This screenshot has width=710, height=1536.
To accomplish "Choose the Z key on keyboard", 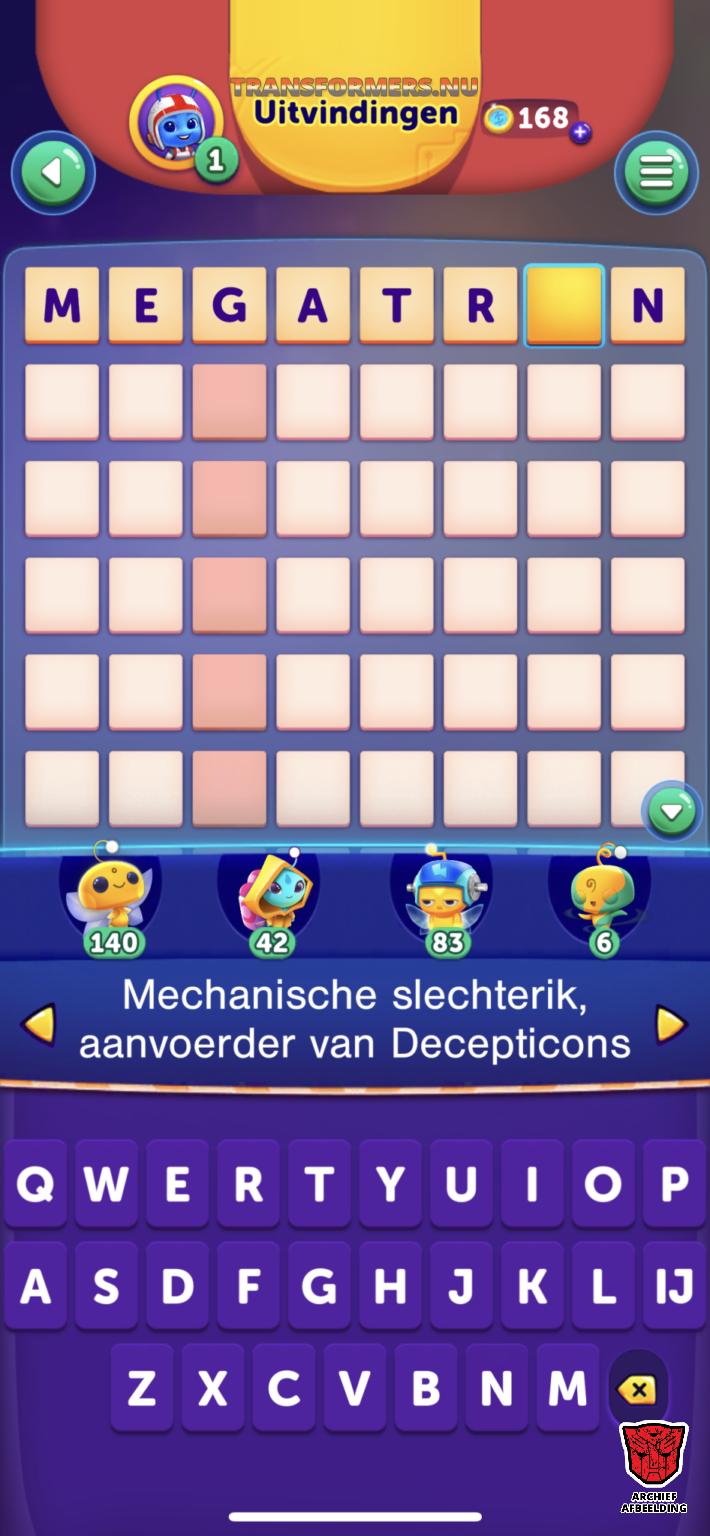I will [x=141, y=1388].
